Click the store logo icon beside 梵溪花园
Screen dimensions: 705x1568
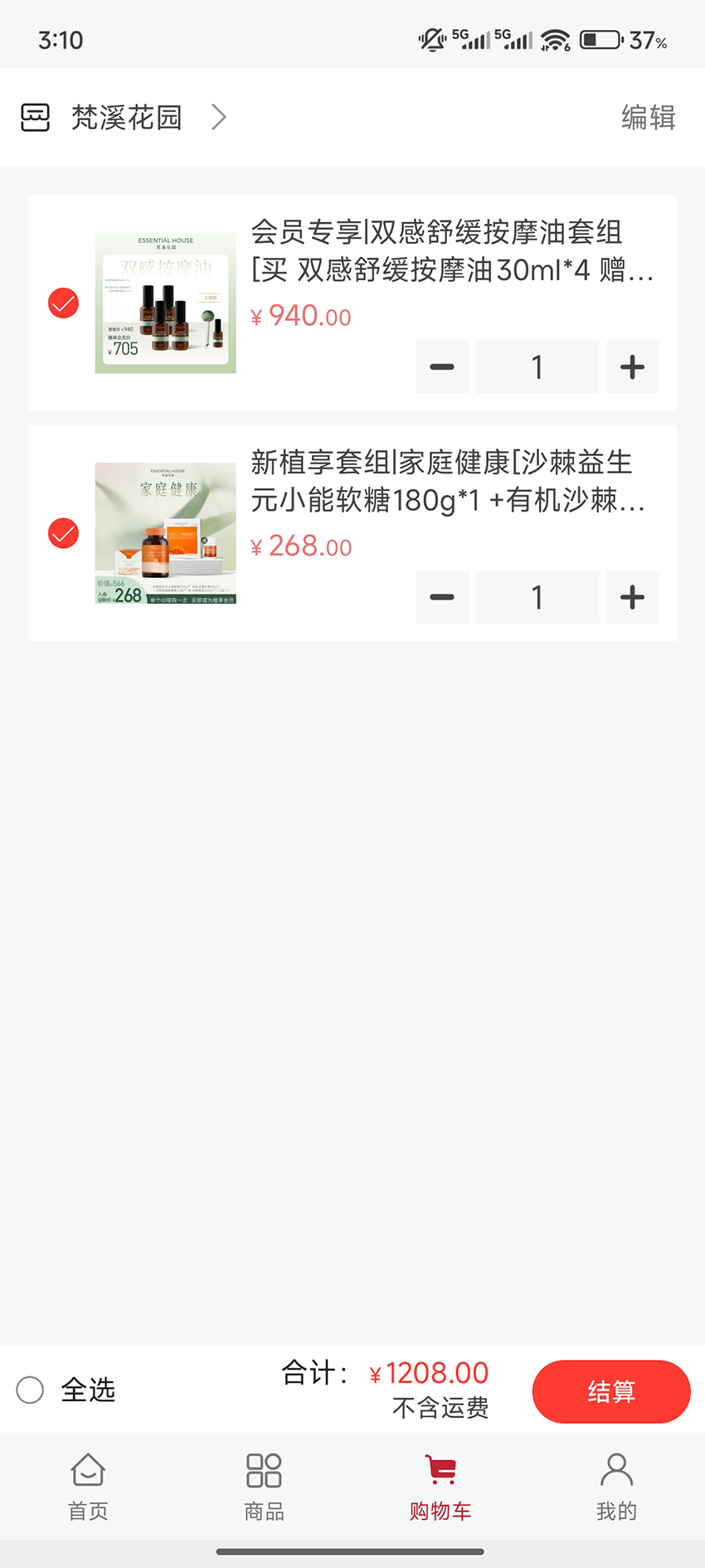(x=35, y=116)
